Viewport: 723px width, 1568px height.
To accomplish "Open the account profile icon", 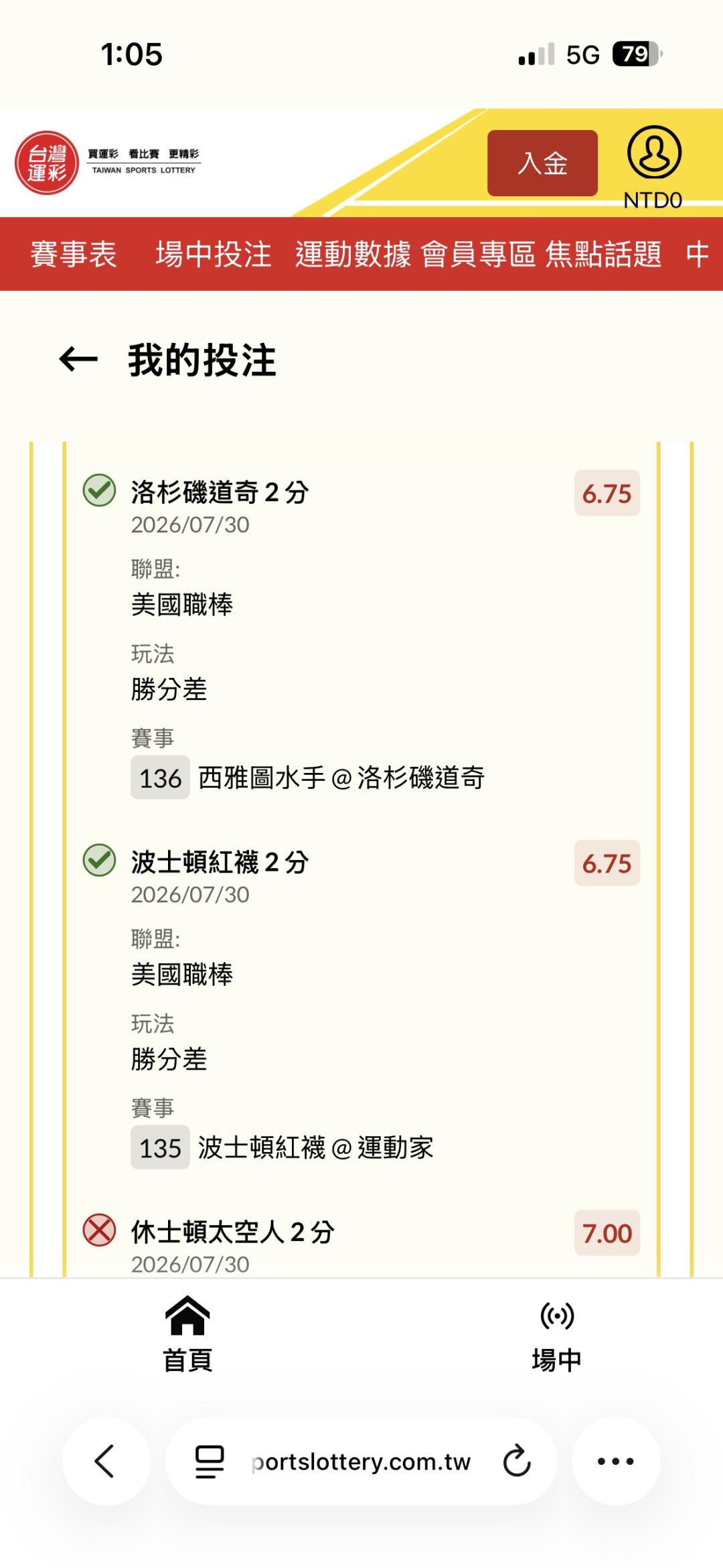I will click(x=654, y=153).
